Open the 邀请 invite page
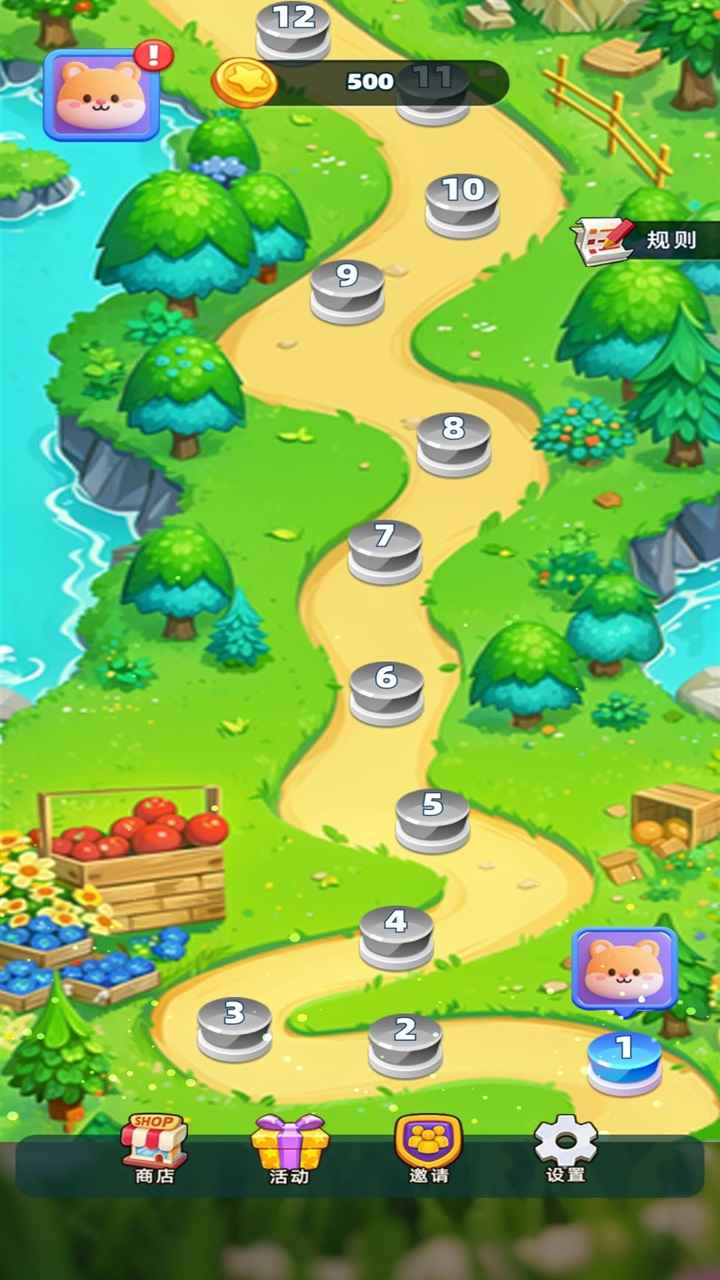Viewport: 720px width, 1280px height. (428, 1150)
